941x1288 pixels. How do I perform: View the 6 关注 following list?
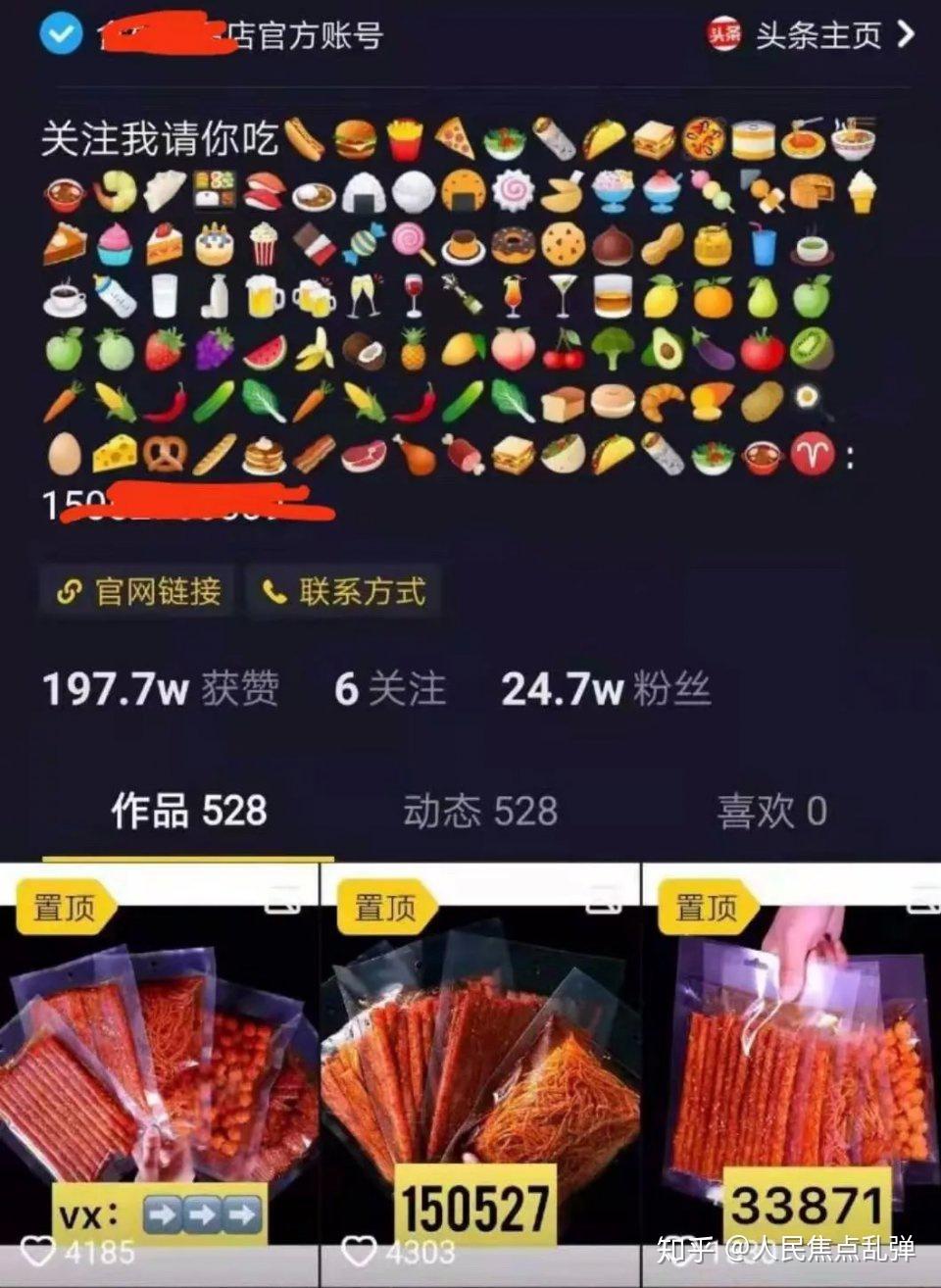tap(389, 689)
